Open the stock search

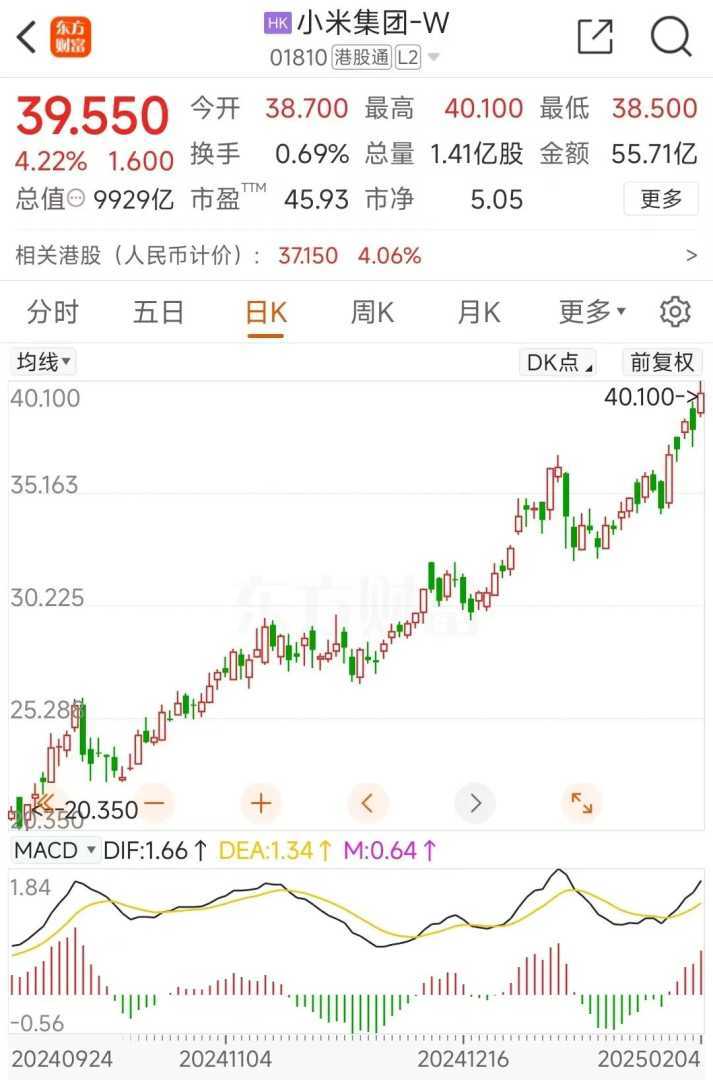pyautogui.click(x=671, y=37)
